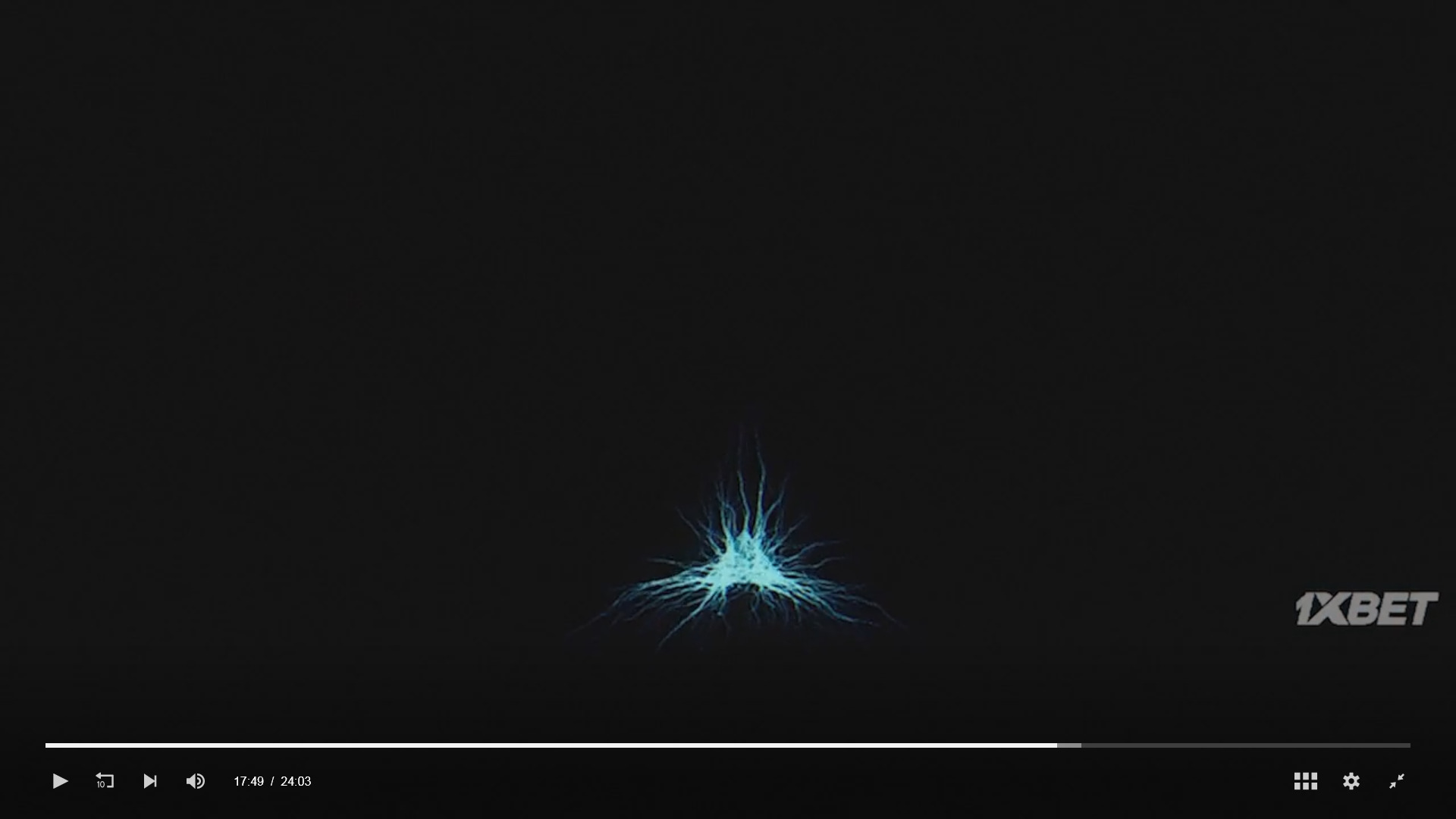Rewind the video 10 seconds
The height and width of the screenshot is (819, 1456).
(x=105, y=781)
